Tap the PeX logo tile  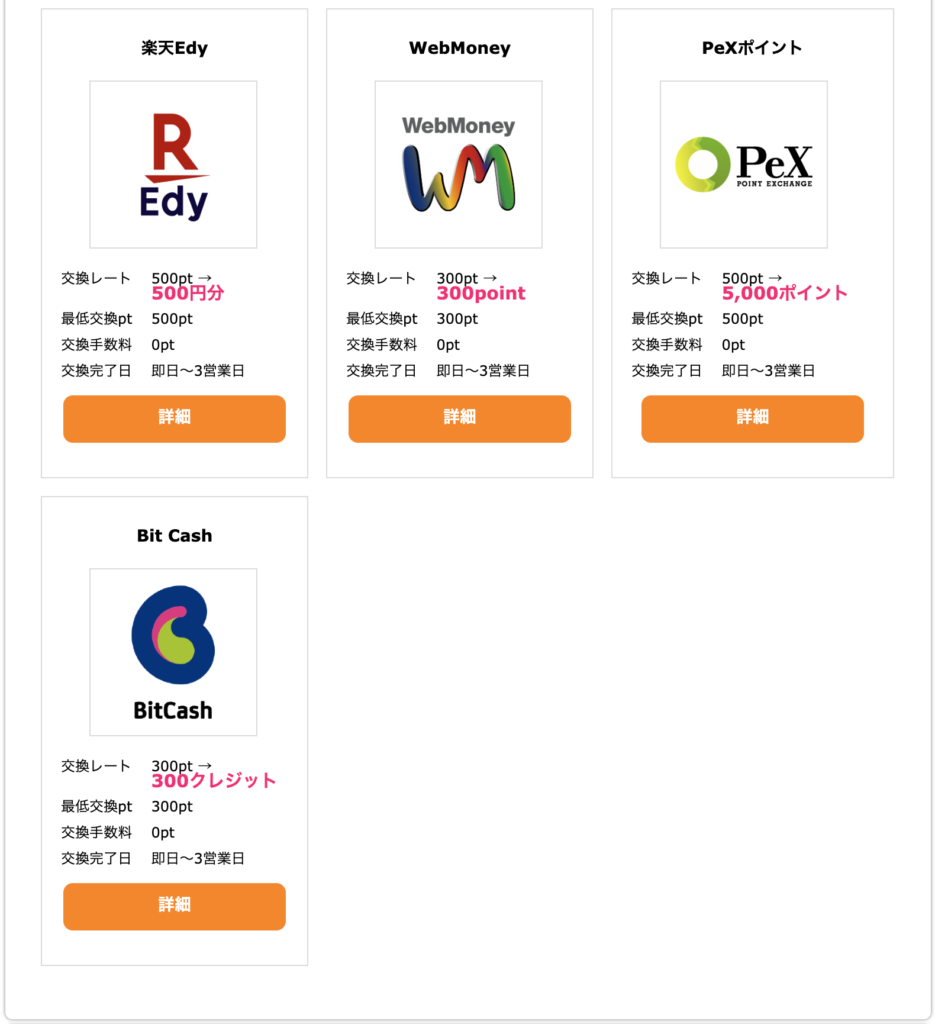743,165
